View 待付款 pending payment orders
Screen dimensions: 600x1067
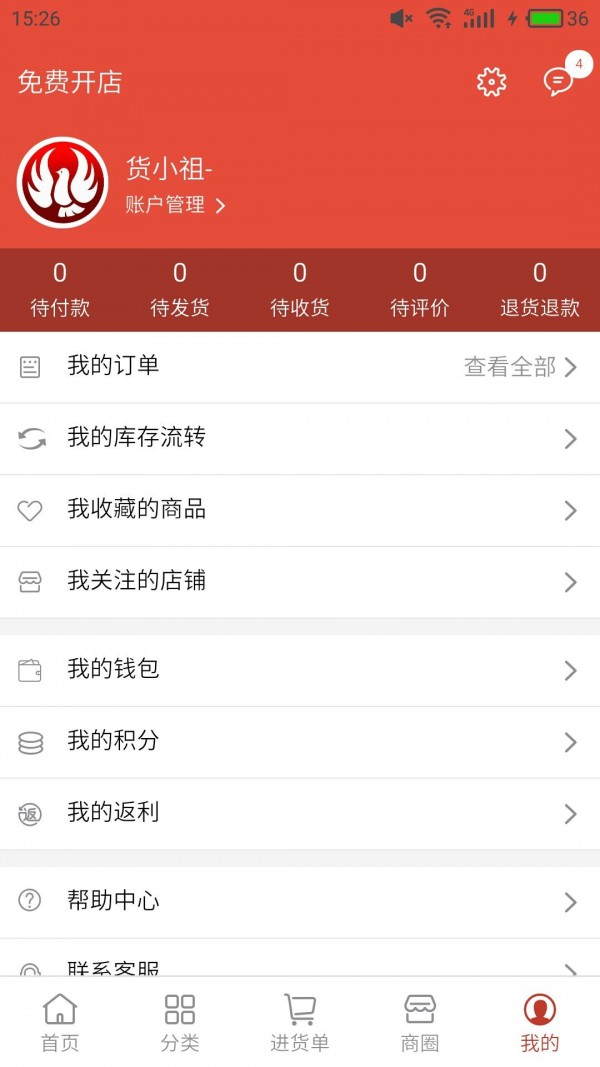[60, 290]
